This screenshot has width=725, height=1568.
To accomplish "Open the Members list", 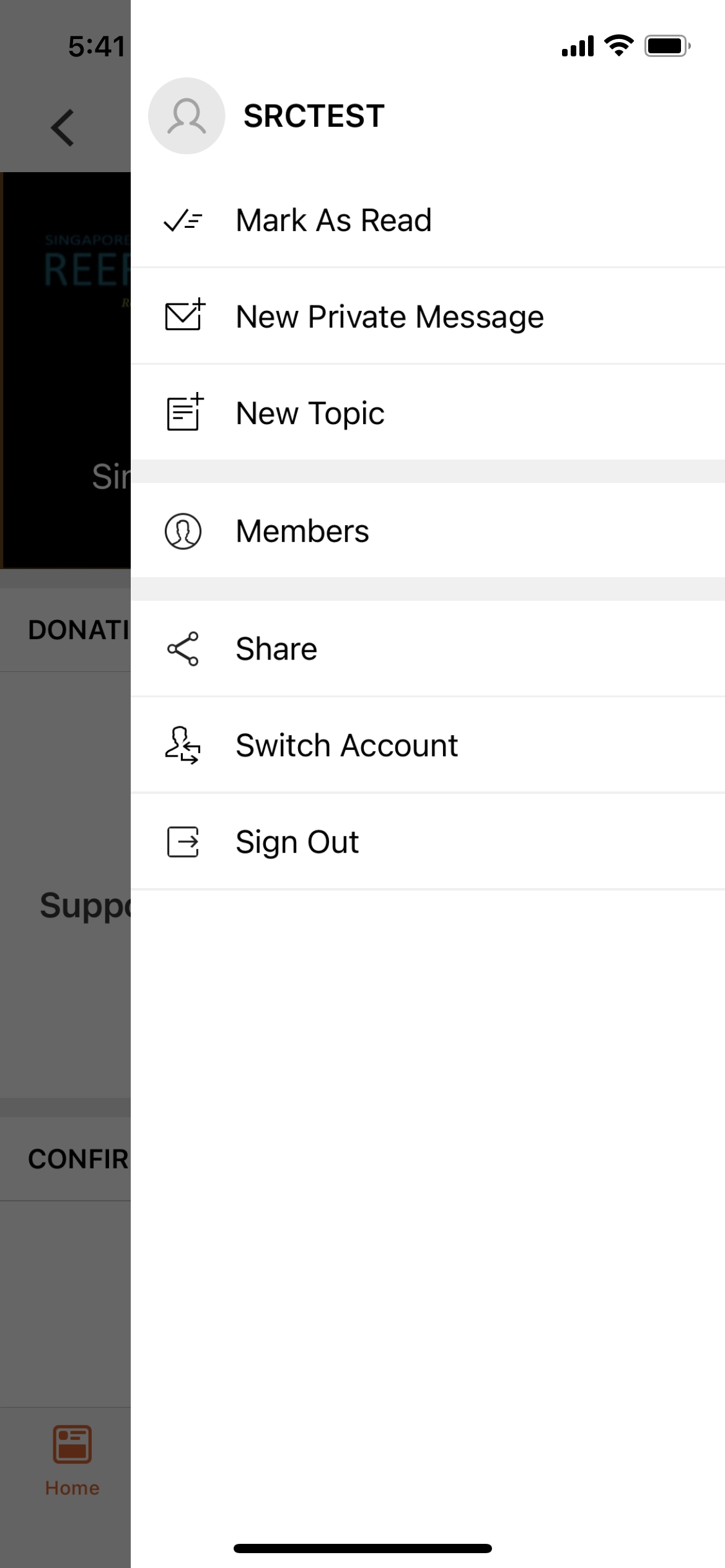I will 428,531.
